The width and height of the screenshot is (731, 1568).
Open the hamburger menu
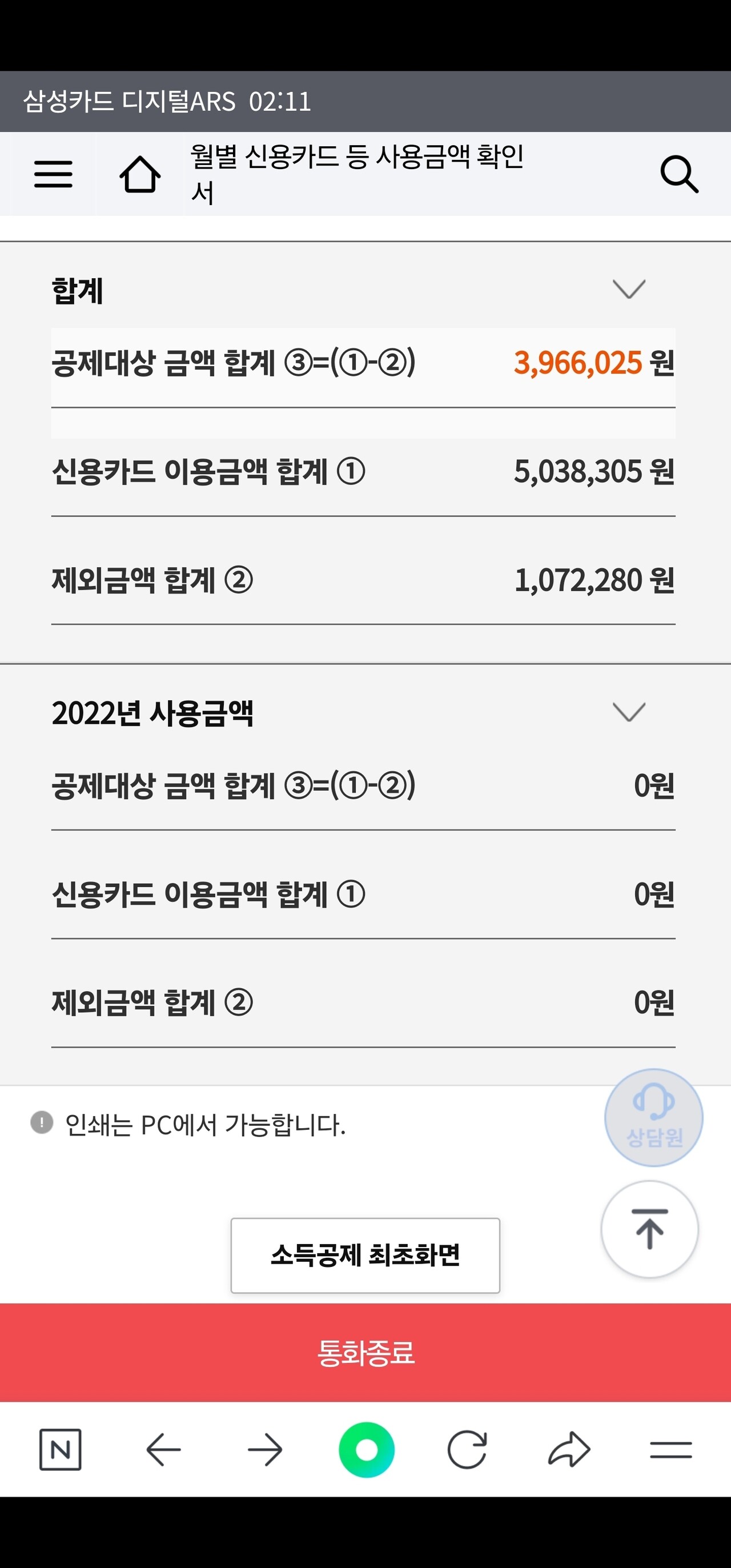(x=53, y=175)
